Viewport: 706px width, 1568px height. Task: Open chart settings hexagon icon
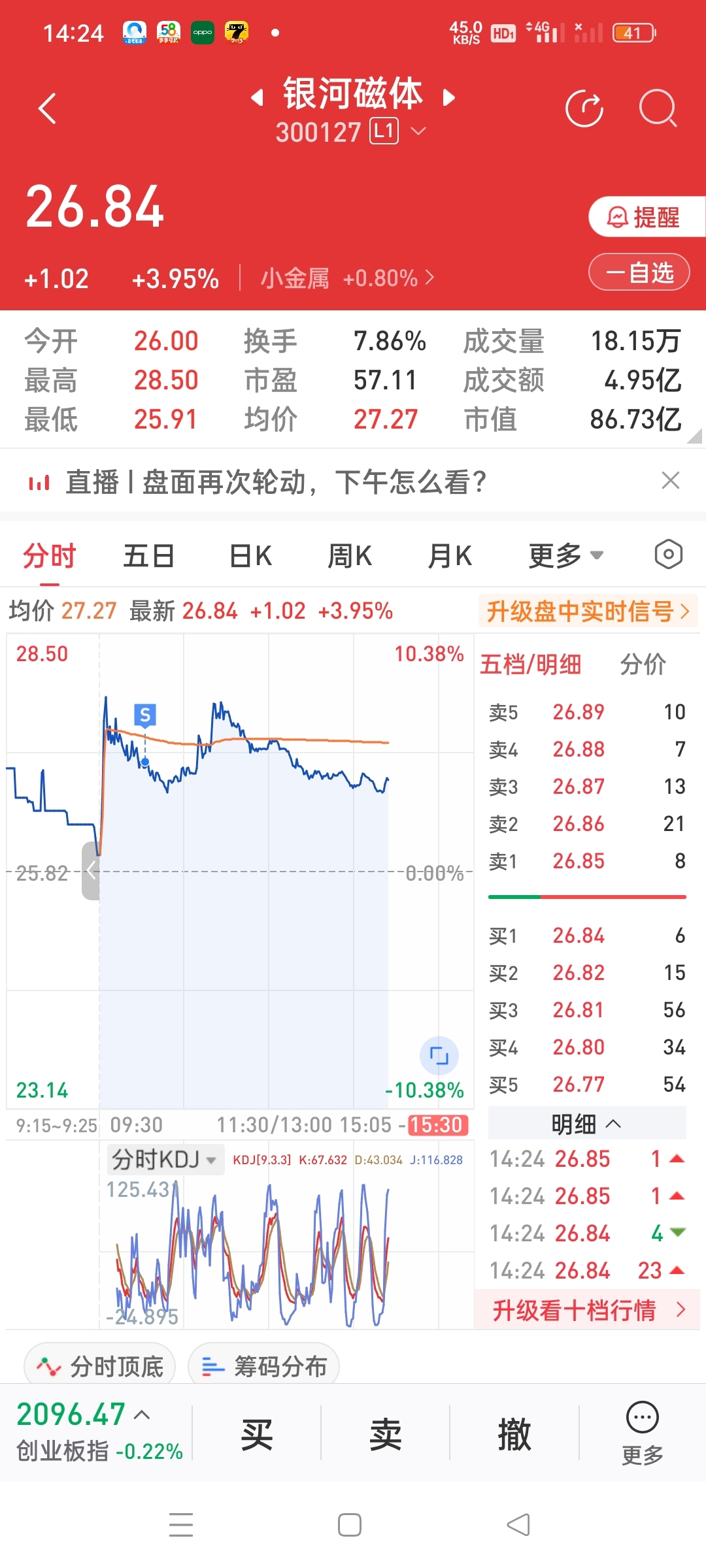[668, 555]
